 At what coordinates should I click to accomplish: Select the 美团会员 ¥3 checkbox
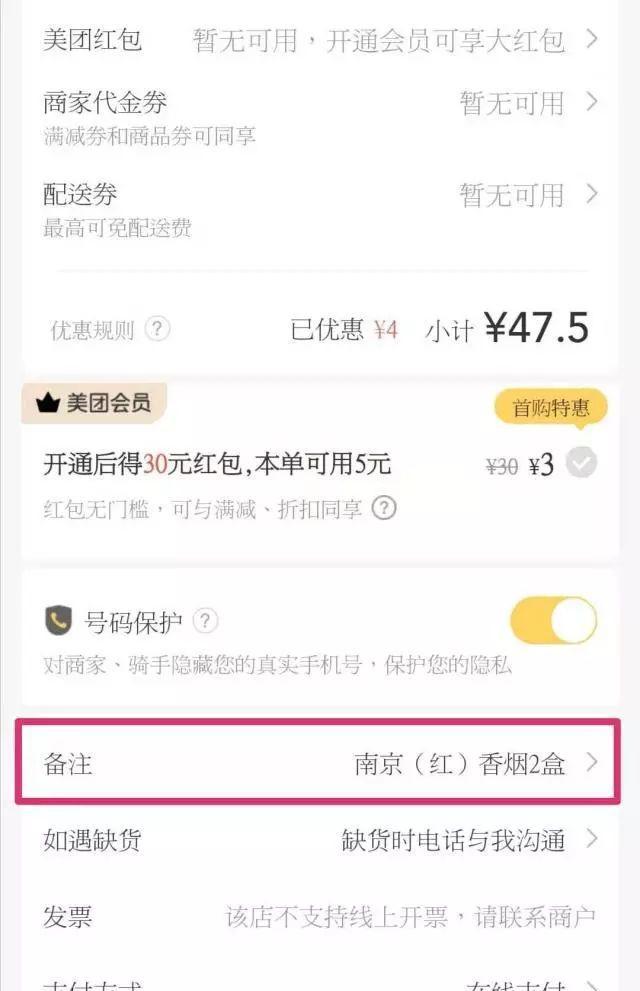[x=581, y=463]
